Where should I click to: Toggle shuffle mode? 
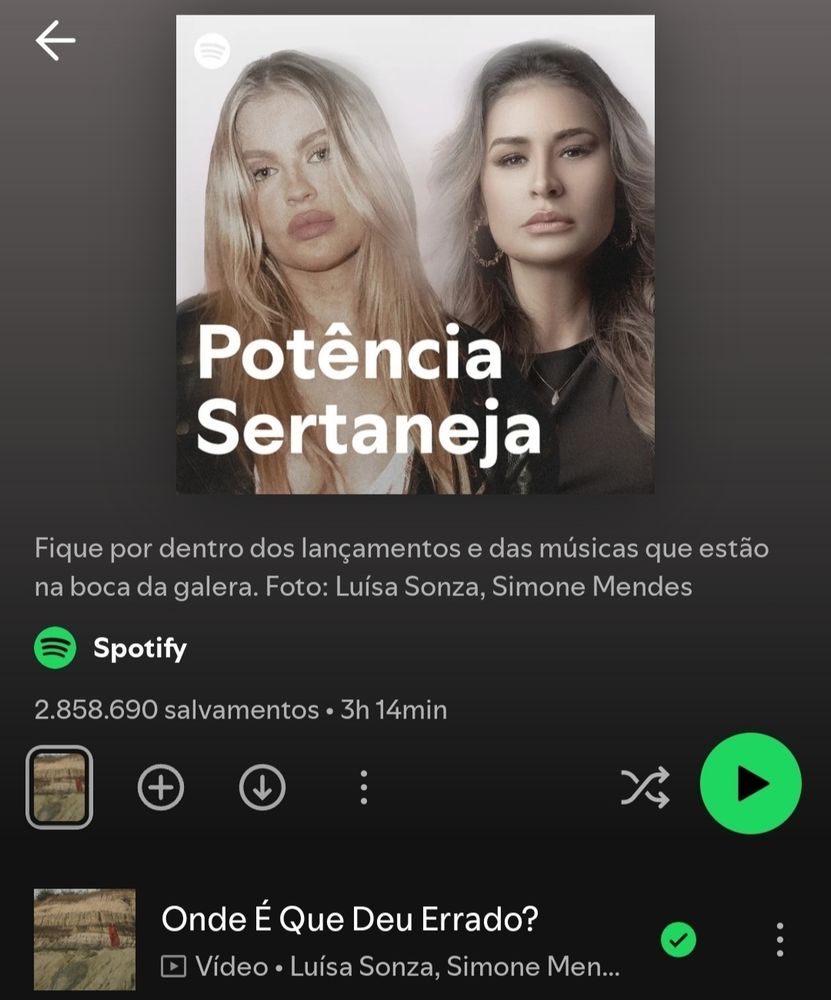tap(646, 788)
